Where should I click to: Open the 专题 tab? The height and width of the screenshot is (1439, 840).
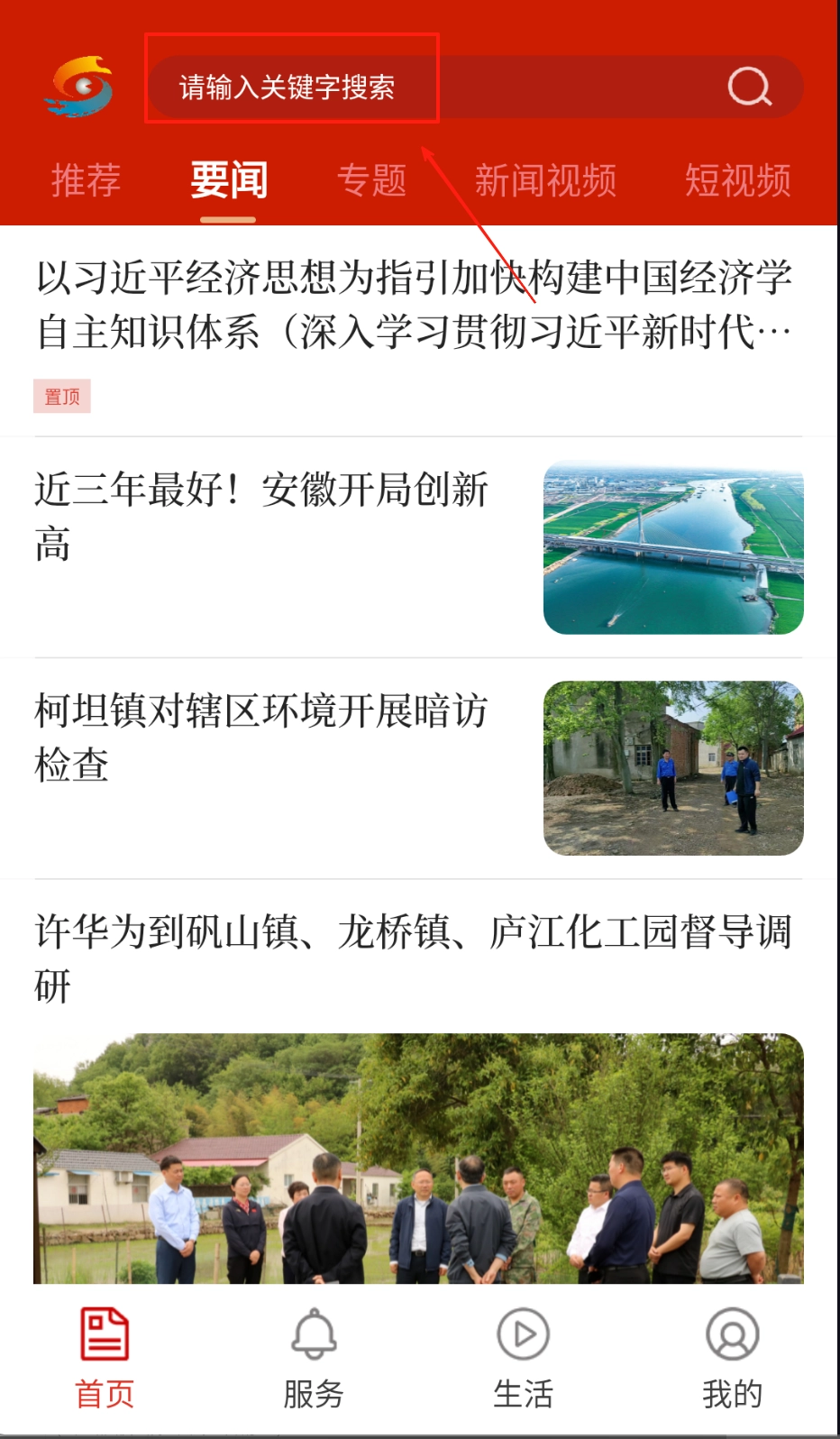(x=371, y=180)
